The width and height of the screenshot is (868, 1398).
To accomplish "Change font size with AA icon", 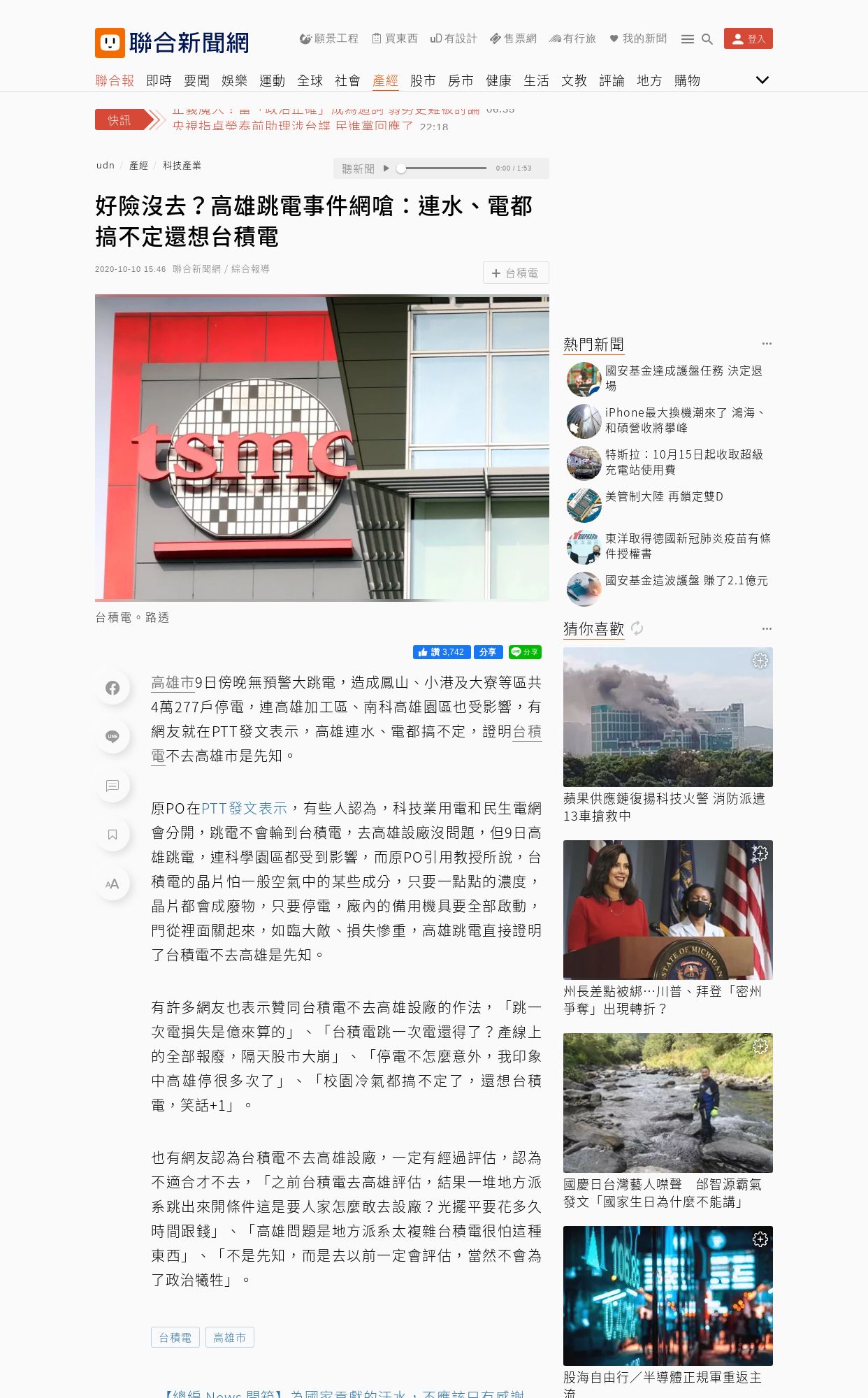I will [113, 884].
